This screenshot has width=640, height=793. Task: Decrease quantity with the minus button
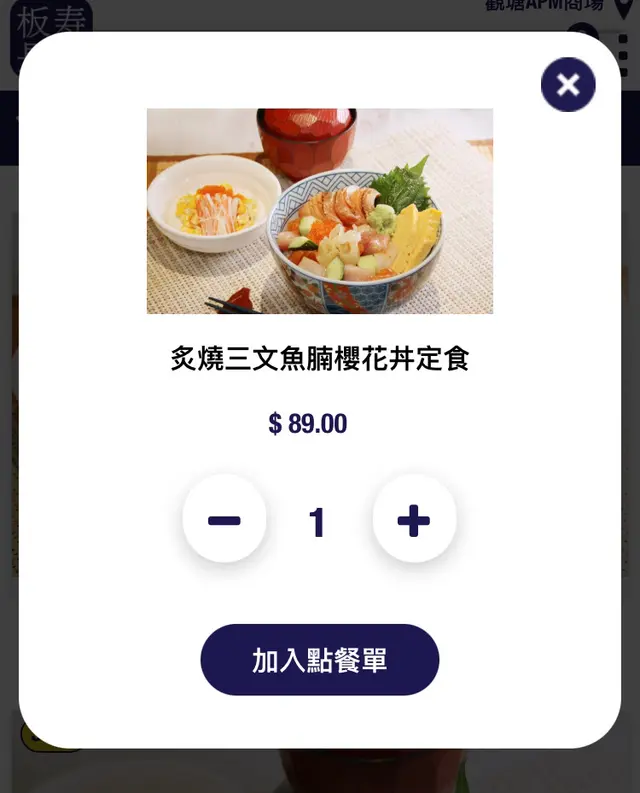tap(224, 520)
